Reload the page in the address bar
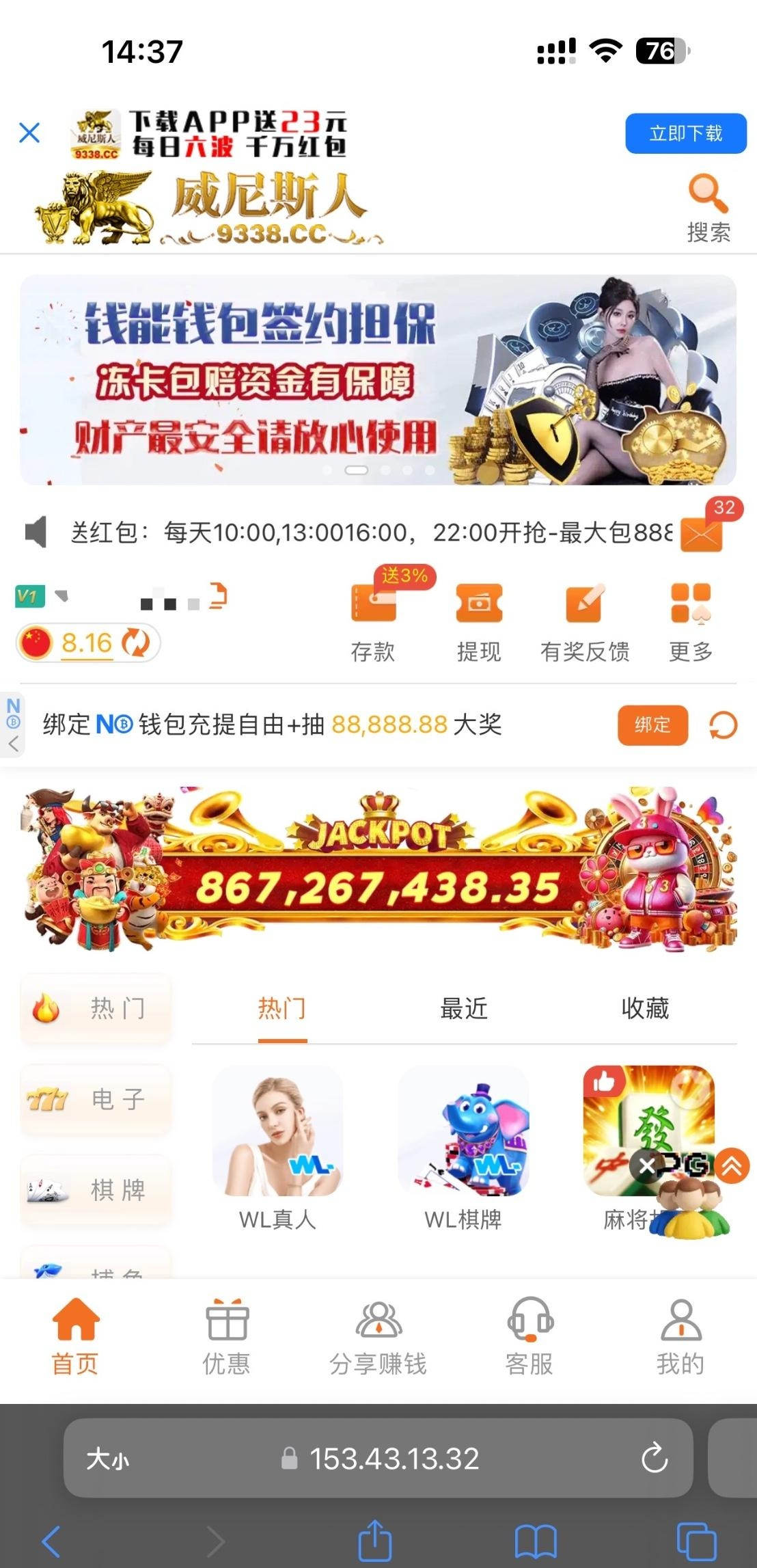 coord(654,1458)
